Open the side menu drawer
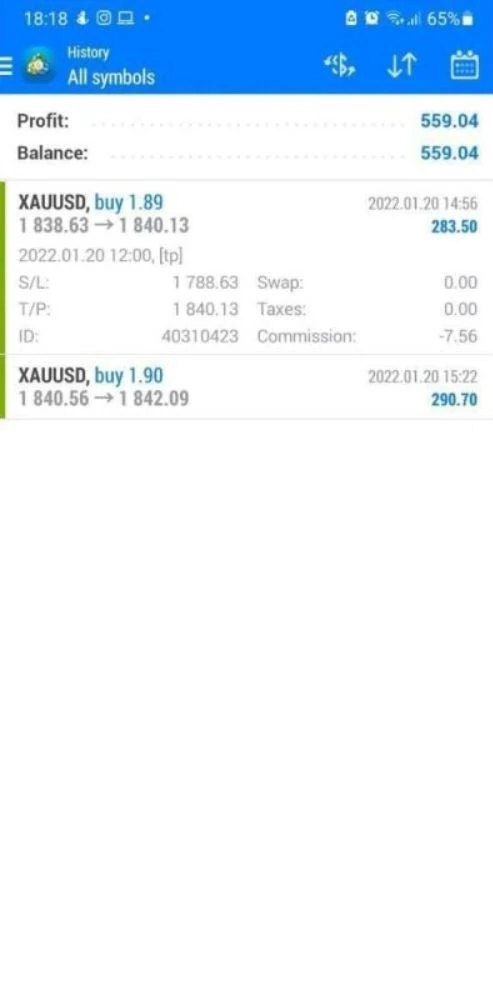The width and height of the screenshot is (493, 1000). pos(6,66)
